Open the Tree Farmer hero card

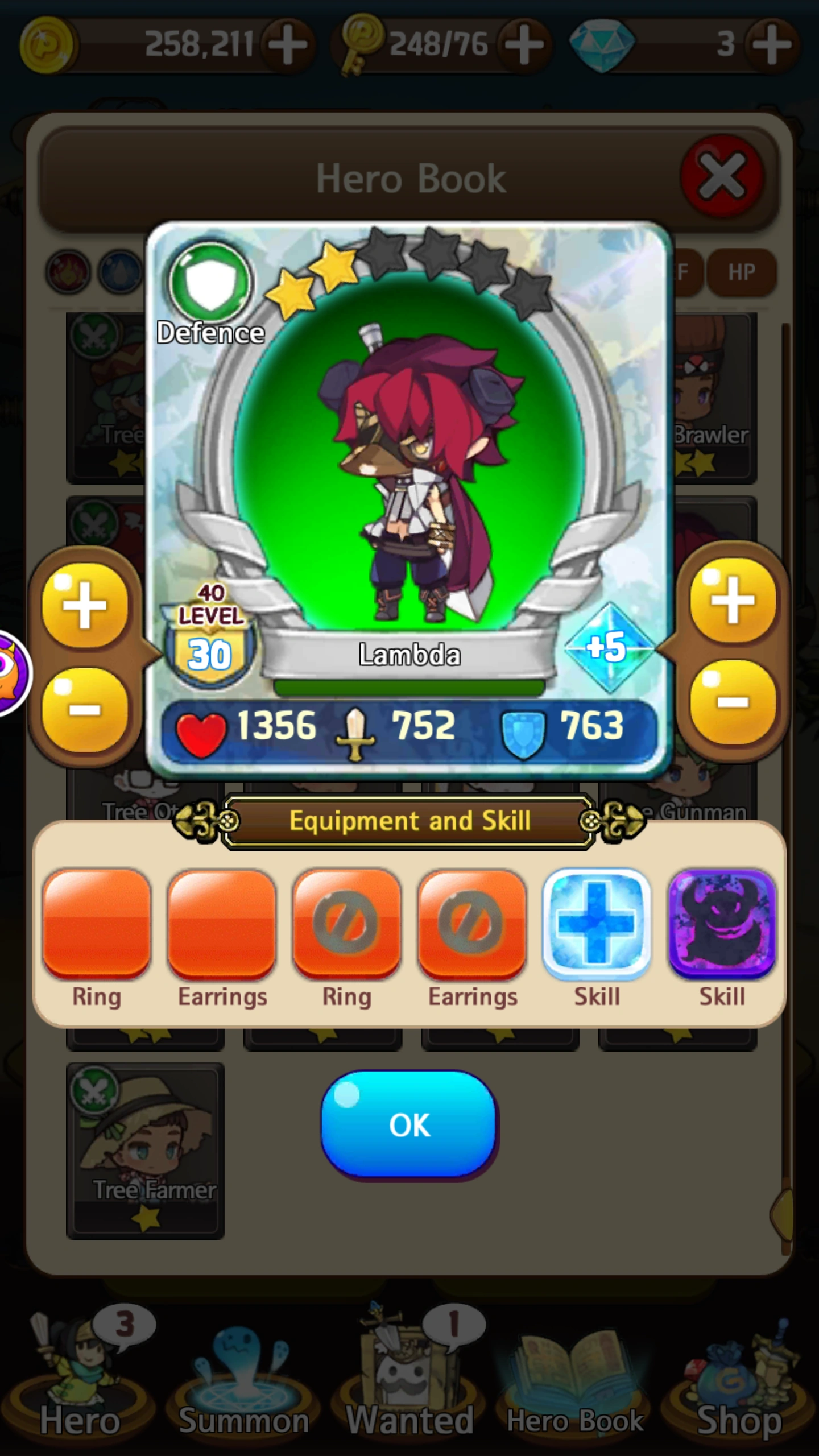tap(146, 1150)
